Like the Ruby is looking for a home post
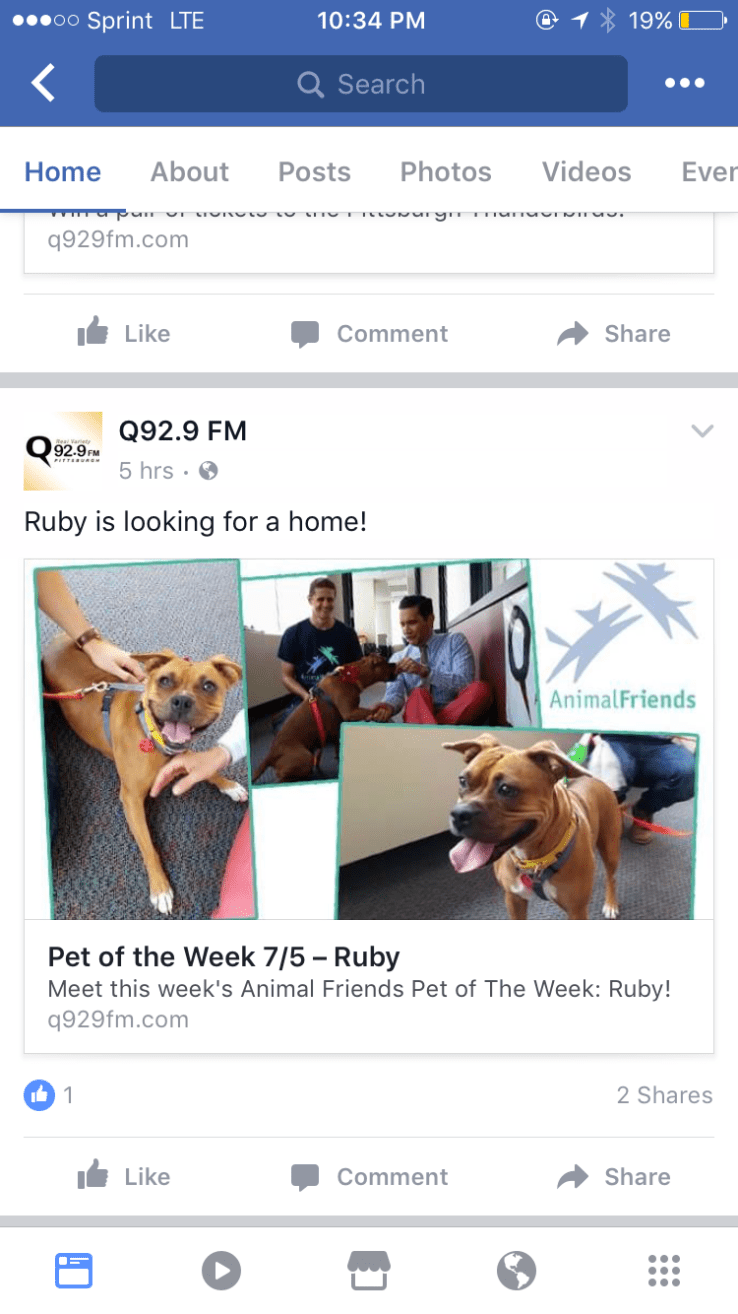The image size is (738, 1314). coord(124,1176)
